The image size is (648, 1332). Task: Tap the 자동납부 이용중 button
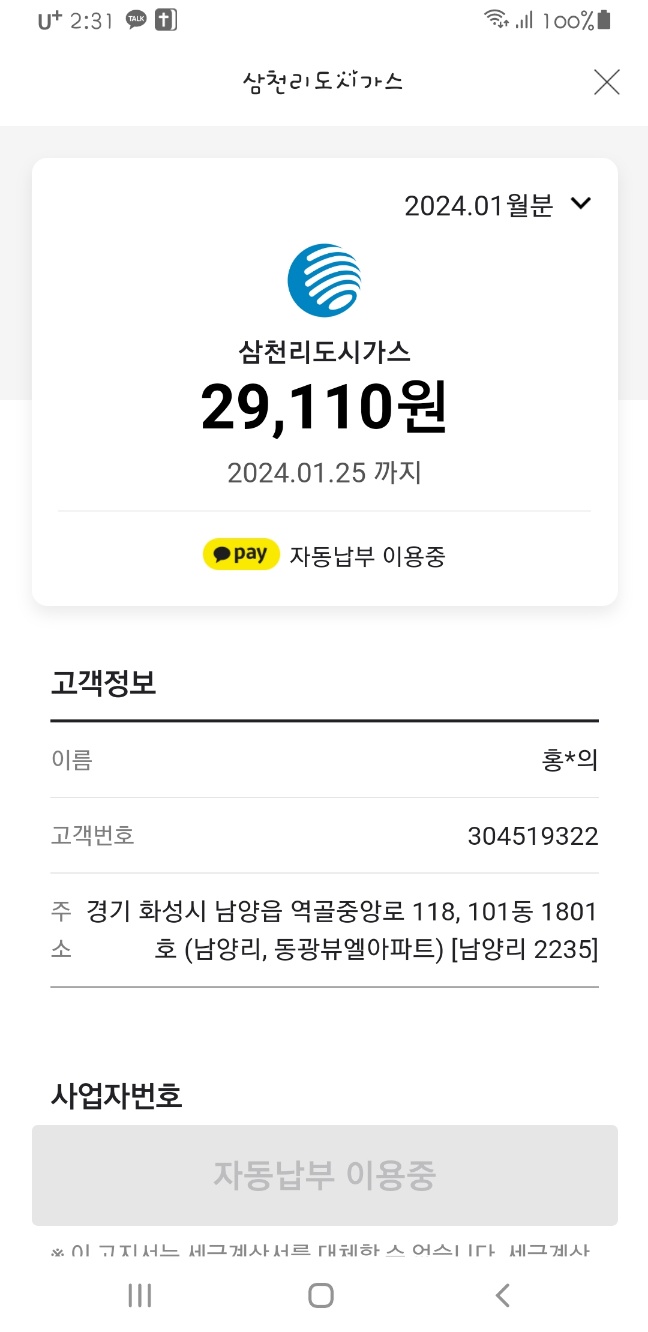click(324, 1175)
